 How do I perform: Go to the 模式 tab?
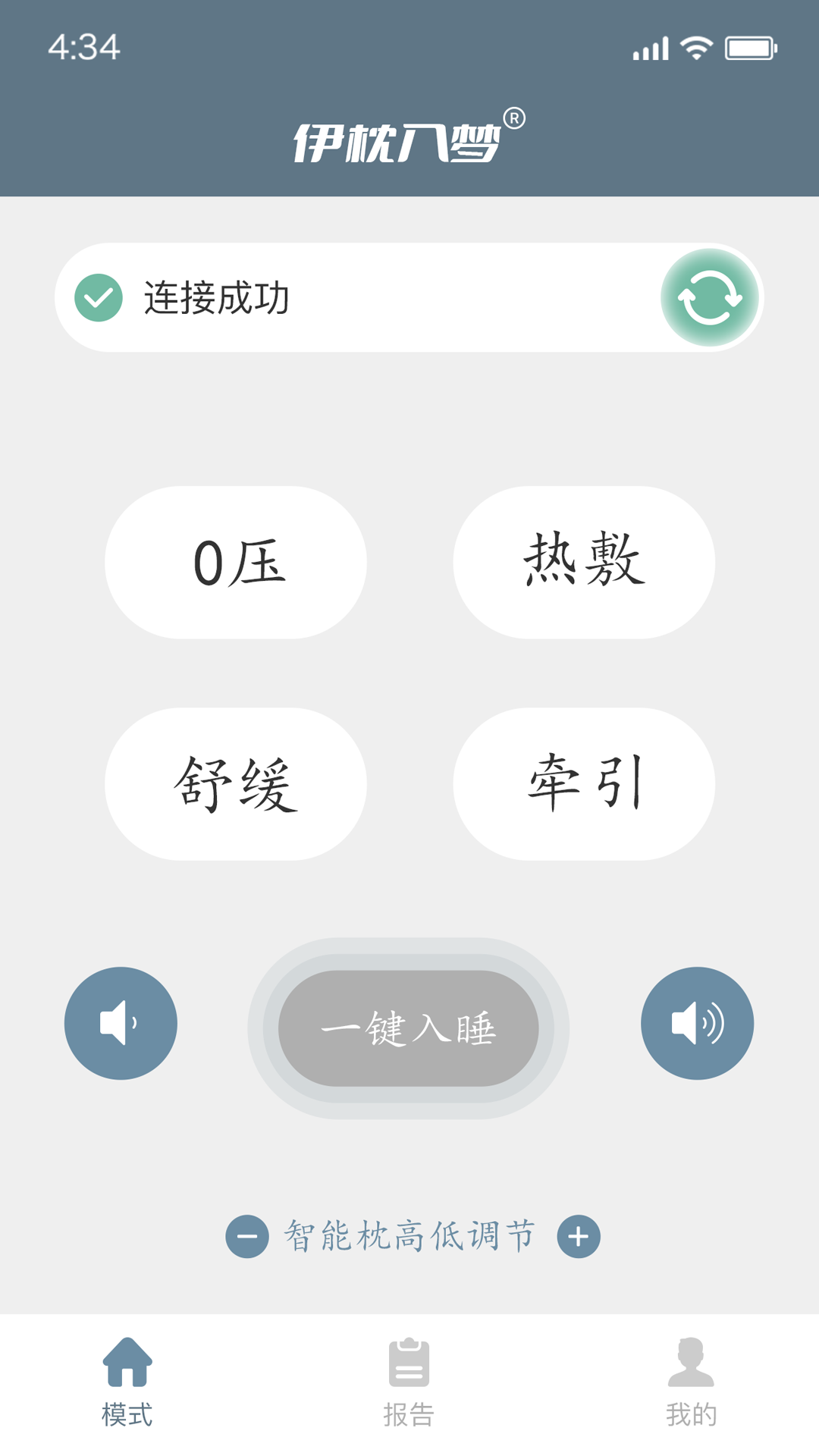127,1382
